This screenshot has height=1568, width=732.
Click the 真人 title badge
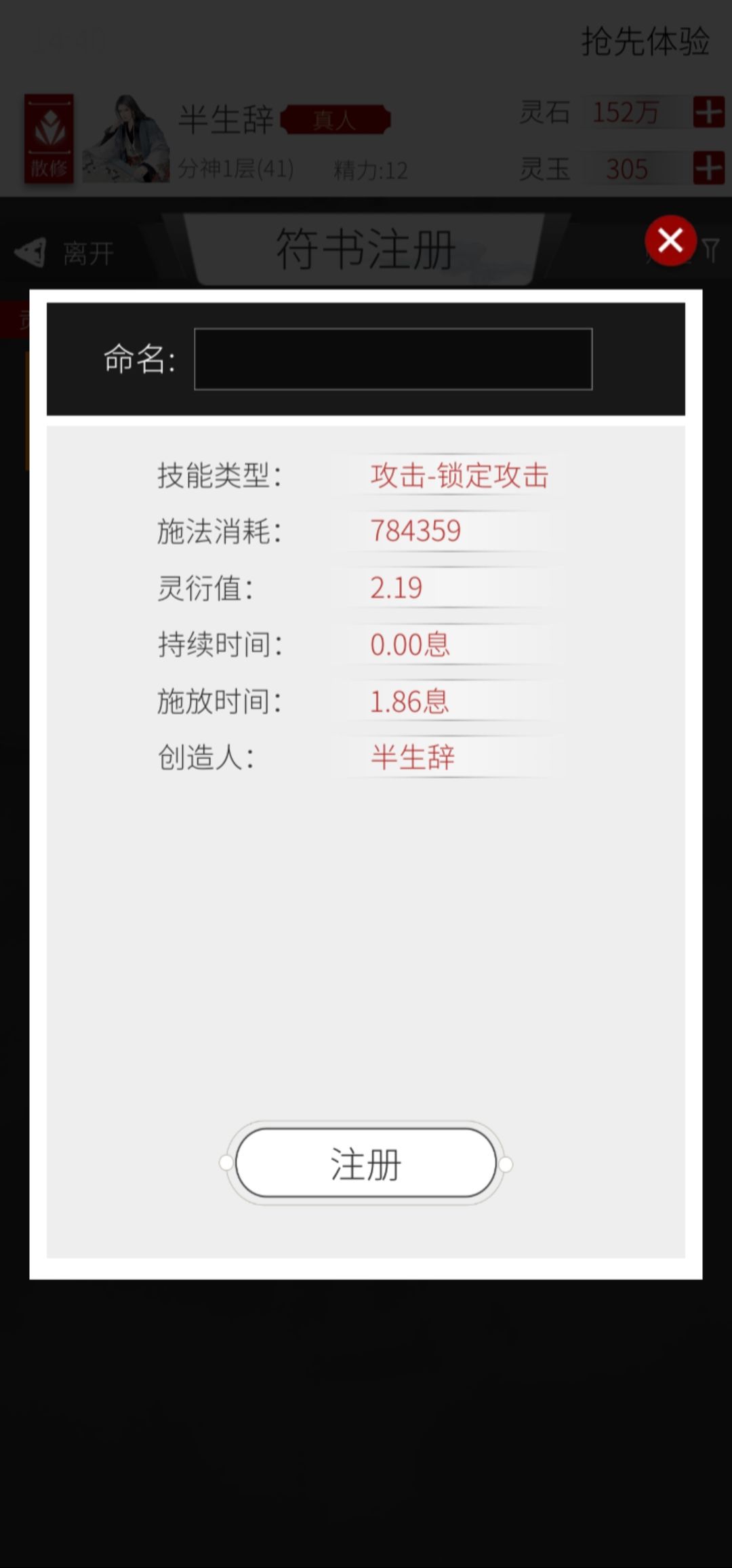click(335, 119)
